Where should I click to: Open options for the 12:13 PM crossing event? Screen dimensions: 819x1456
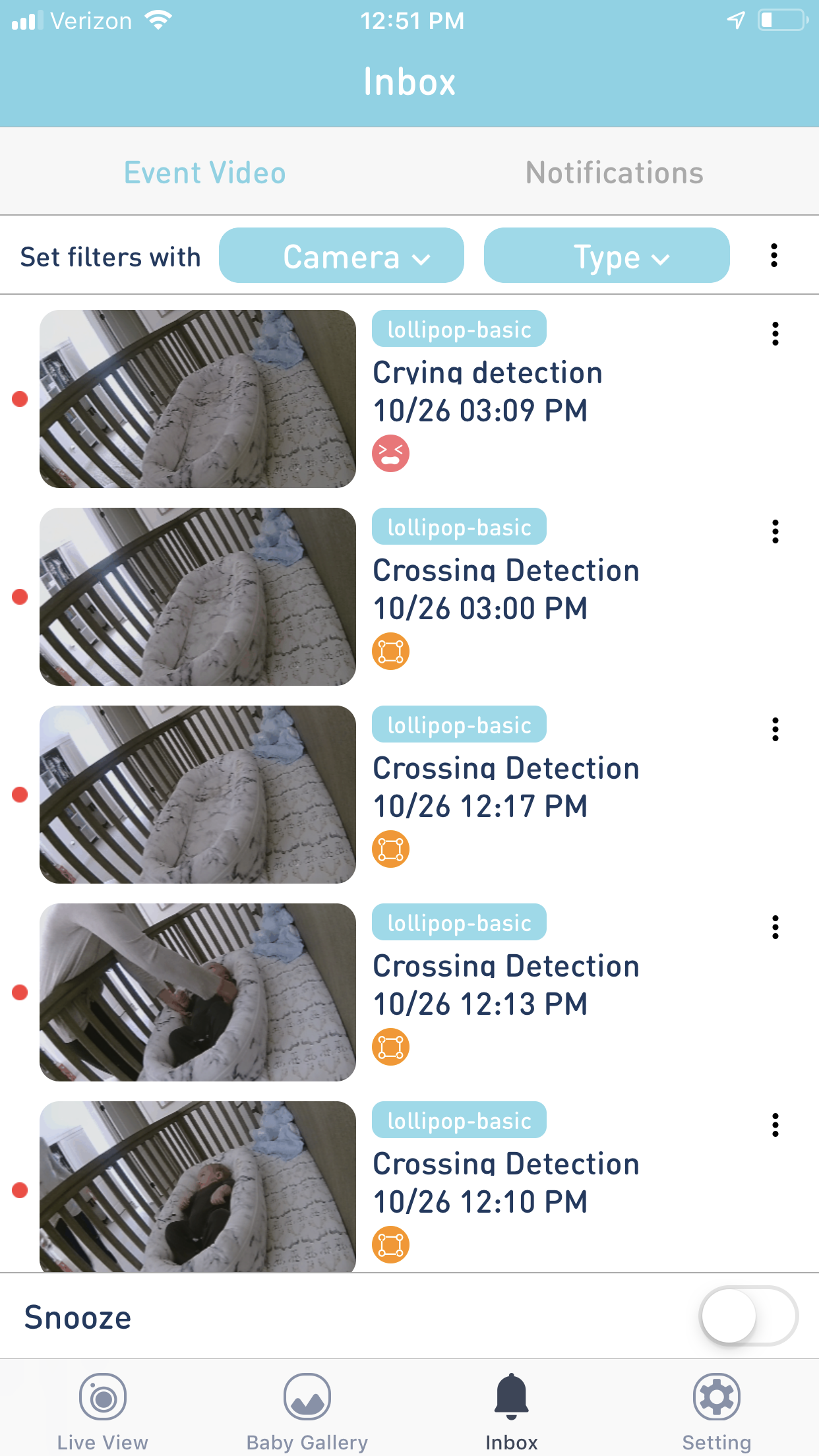click(775, 927)
